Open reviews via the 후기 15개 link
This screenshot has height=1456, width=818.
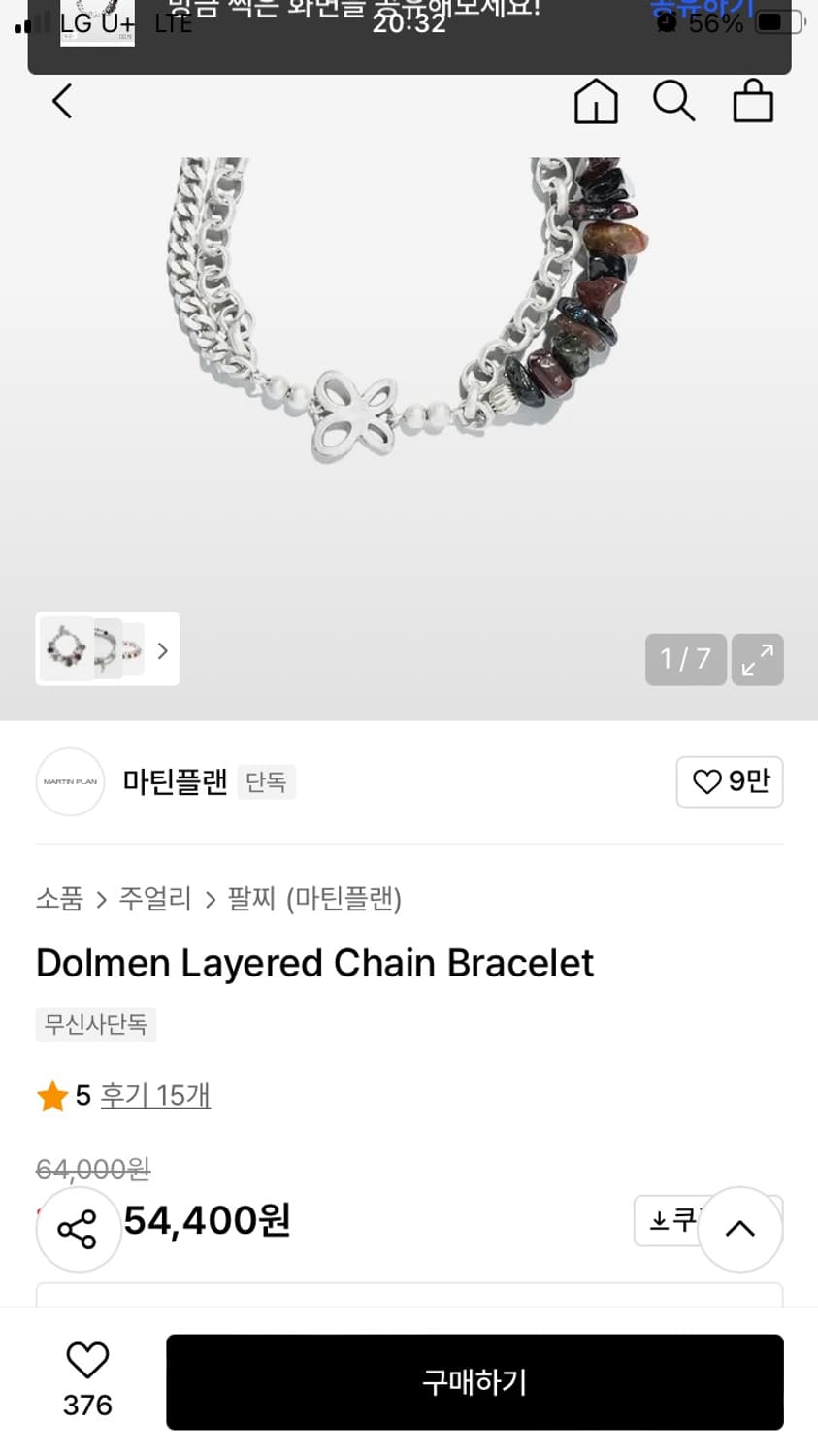point(155,1095)
